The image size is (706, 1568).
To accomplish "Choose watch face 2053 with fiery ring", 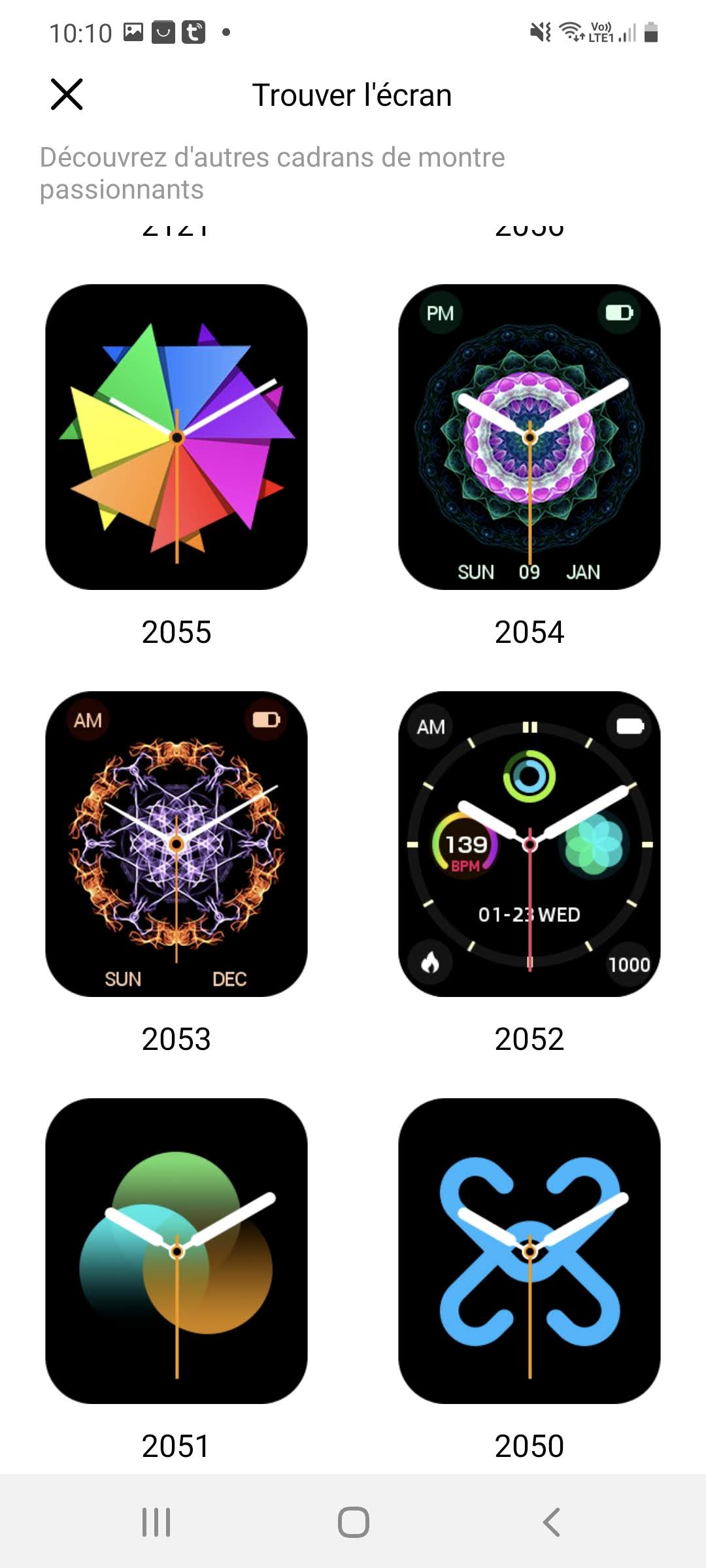I will click(176, 843).
